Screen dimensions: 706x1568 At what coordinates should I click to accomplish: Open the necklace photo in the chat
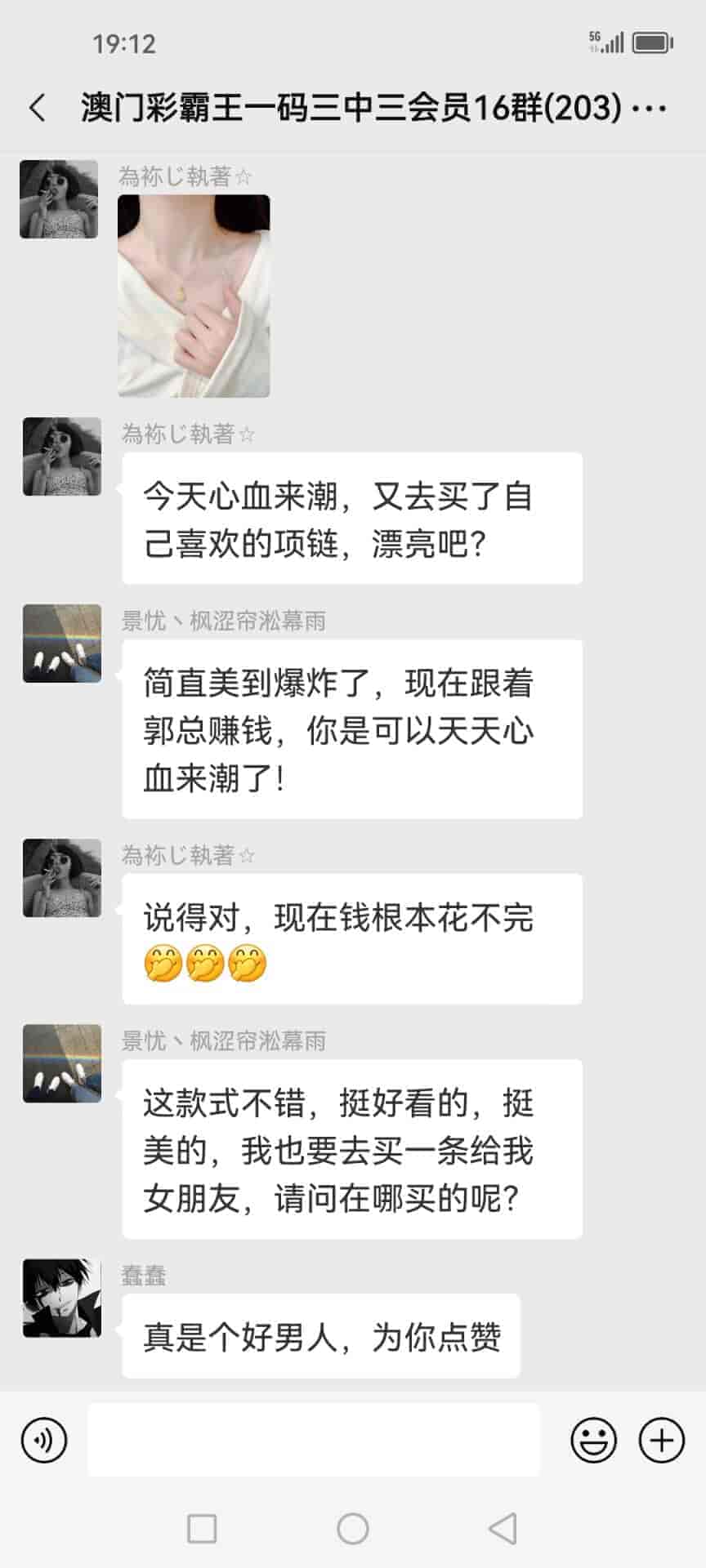point(194,296)
